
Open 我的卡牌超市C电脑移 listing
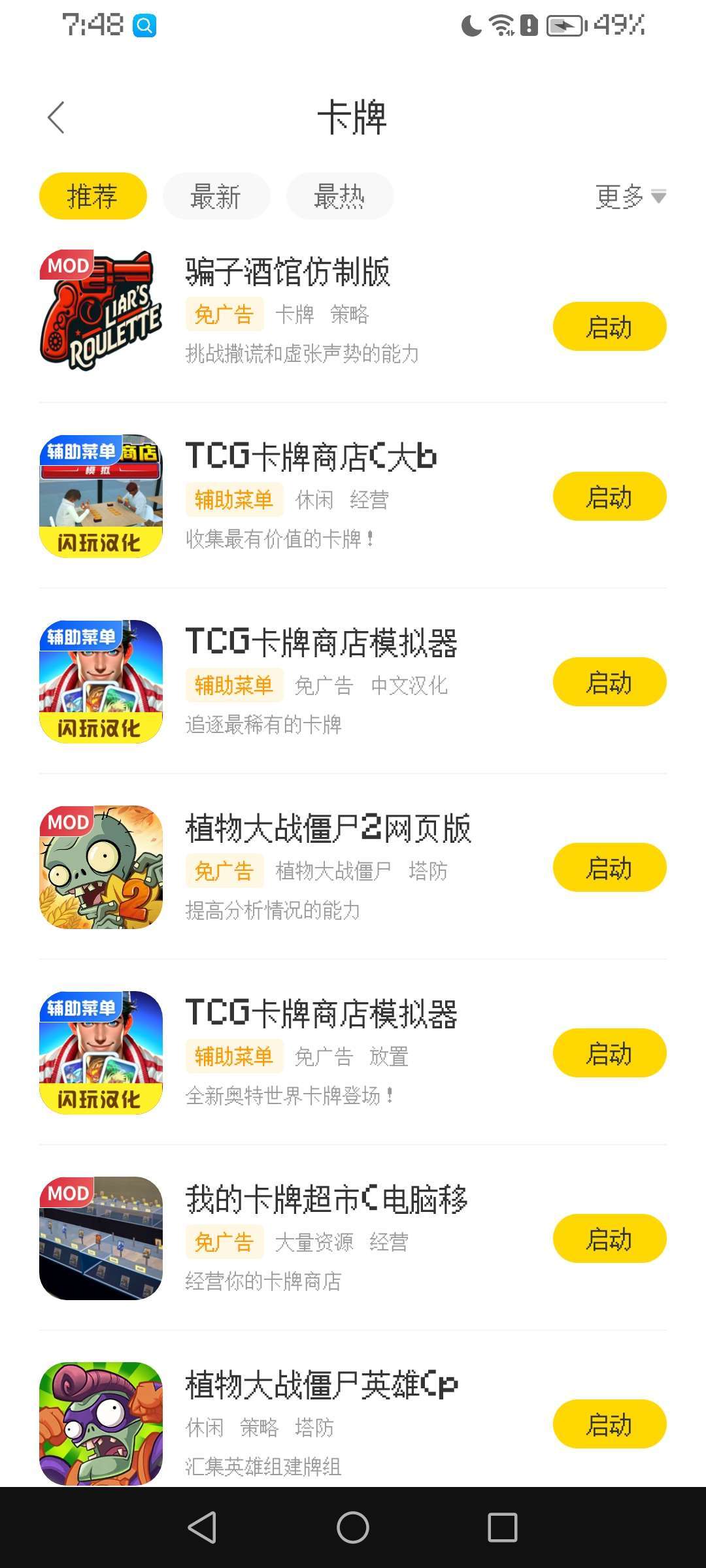(327, 1200)
